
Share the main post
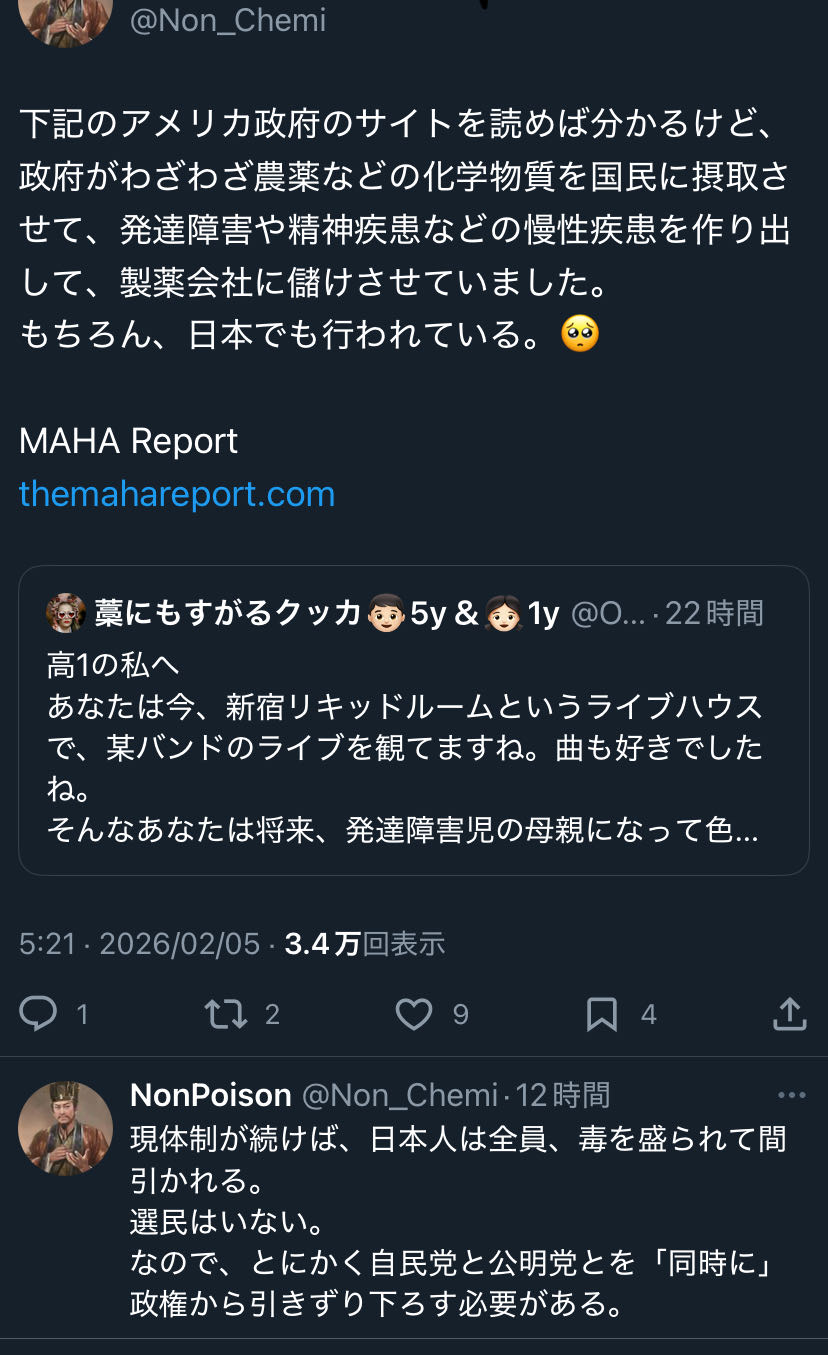click(x=789, y=1015)
